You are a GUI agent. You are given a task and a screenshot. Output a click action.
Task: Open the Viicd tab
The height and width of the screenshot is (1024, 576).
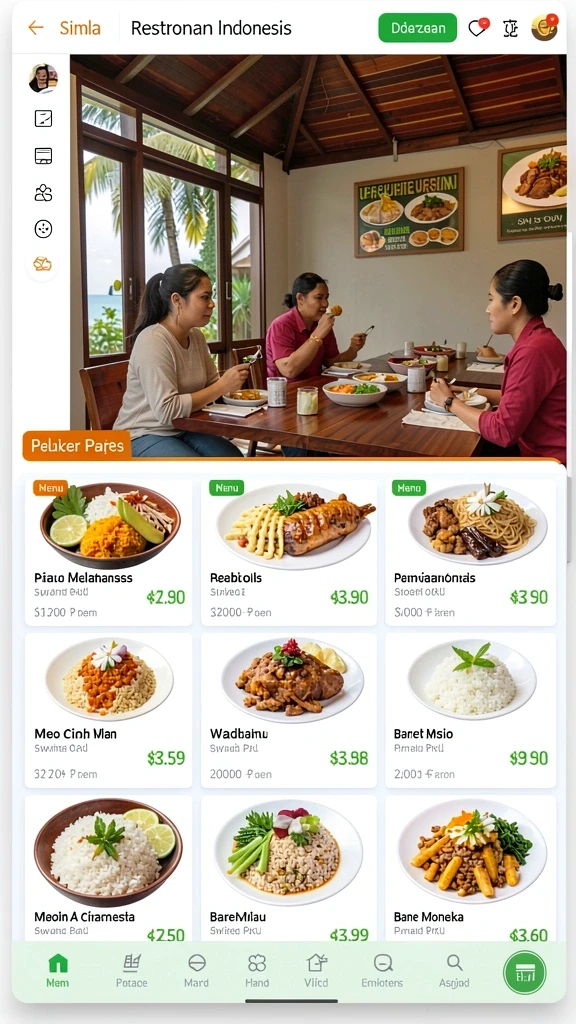click(x=316, y=970)
